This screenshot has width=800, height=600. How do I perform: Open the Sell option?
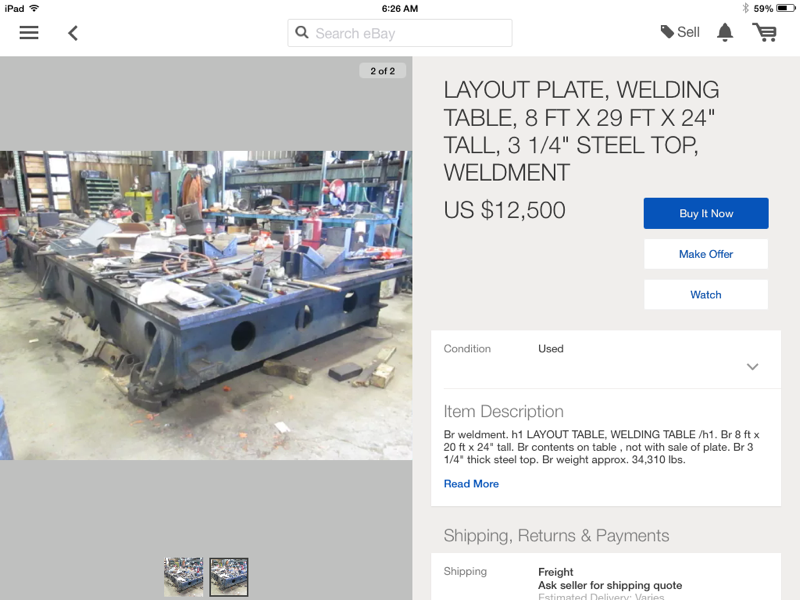680,33
